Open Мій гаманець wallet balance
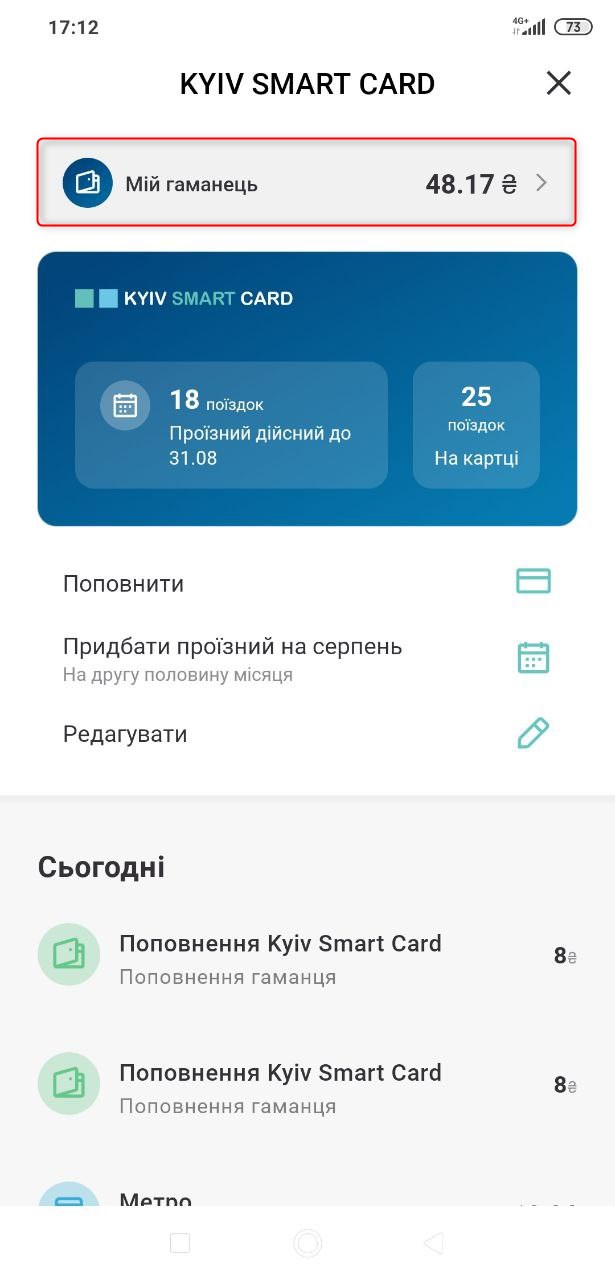The height and width of the screenshot is (1280, 615). point(307,183)
